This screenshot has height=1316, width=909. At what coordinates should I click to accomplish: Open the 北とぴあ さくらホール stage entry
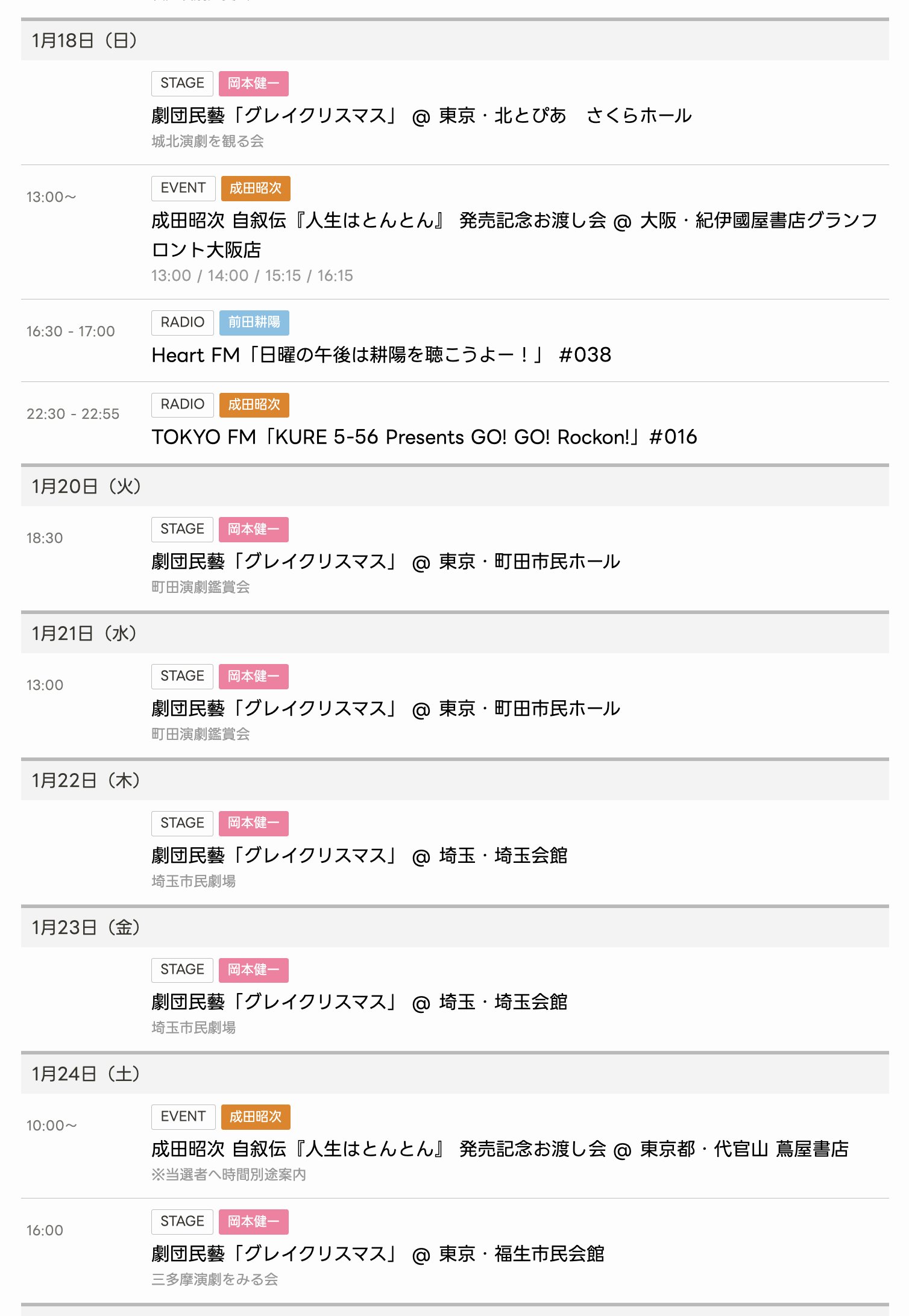pos(421,116)
